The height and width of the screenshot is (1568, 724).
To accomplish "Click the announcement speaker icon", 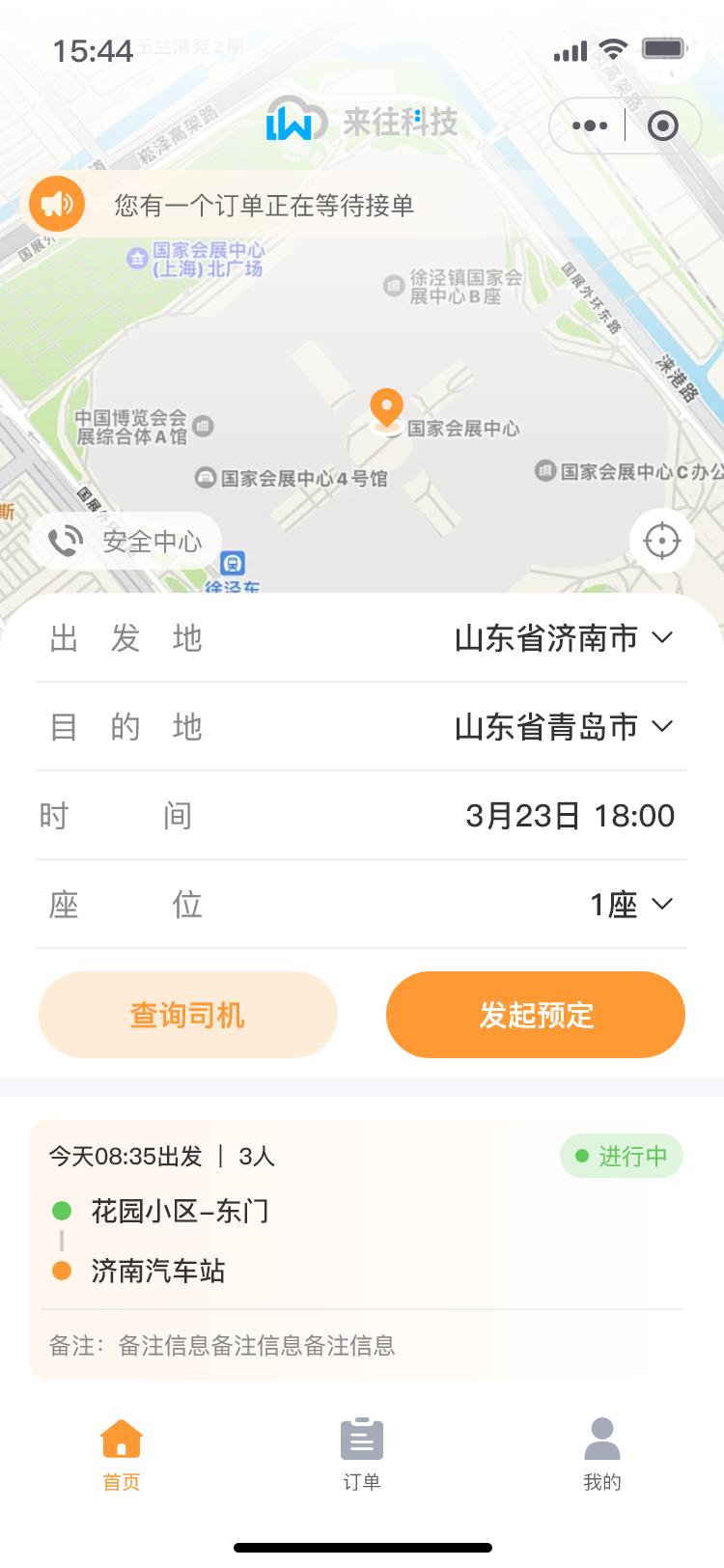I will (x=55, y=204).
